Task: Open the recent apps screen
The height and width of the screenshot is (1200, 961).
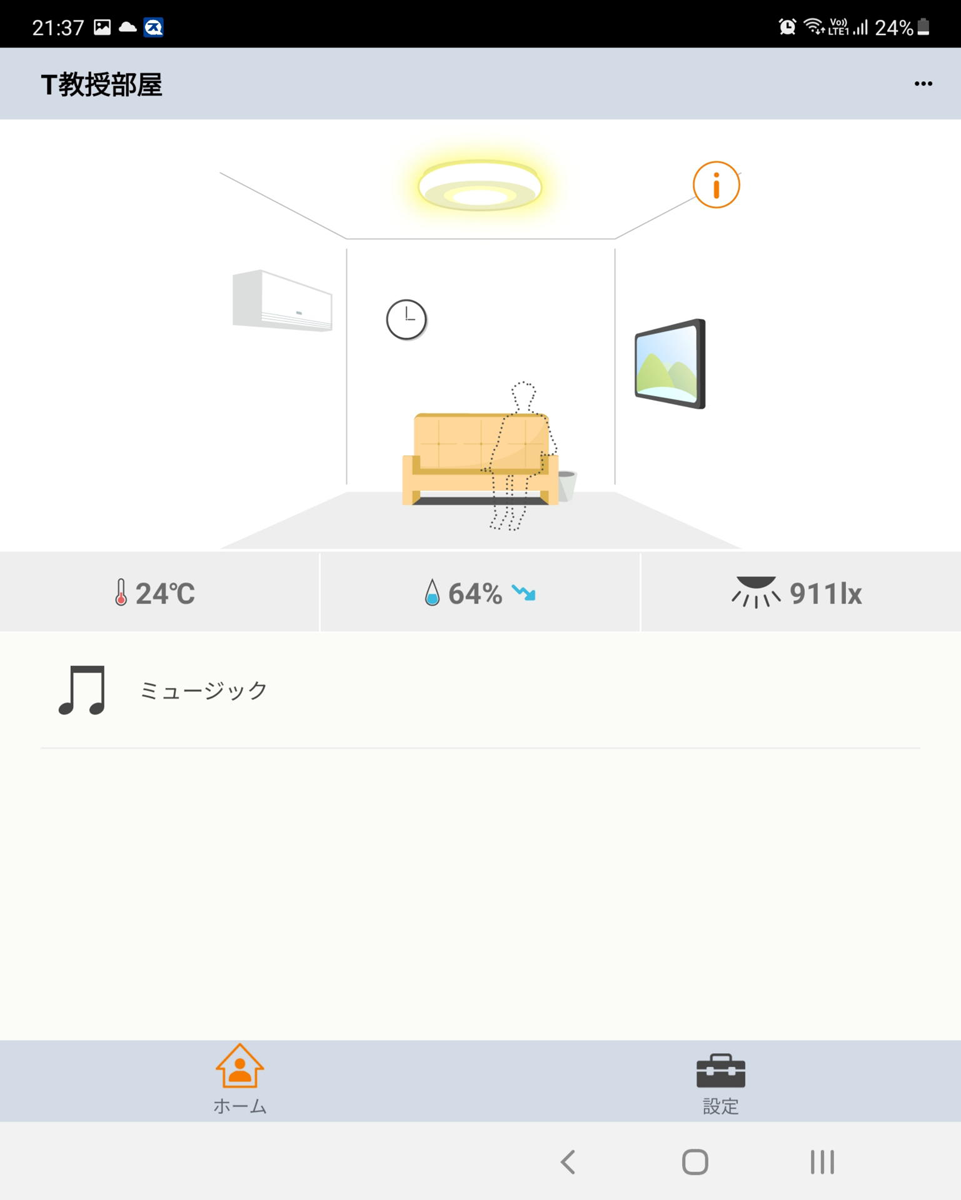Action: coord(822,1161)
